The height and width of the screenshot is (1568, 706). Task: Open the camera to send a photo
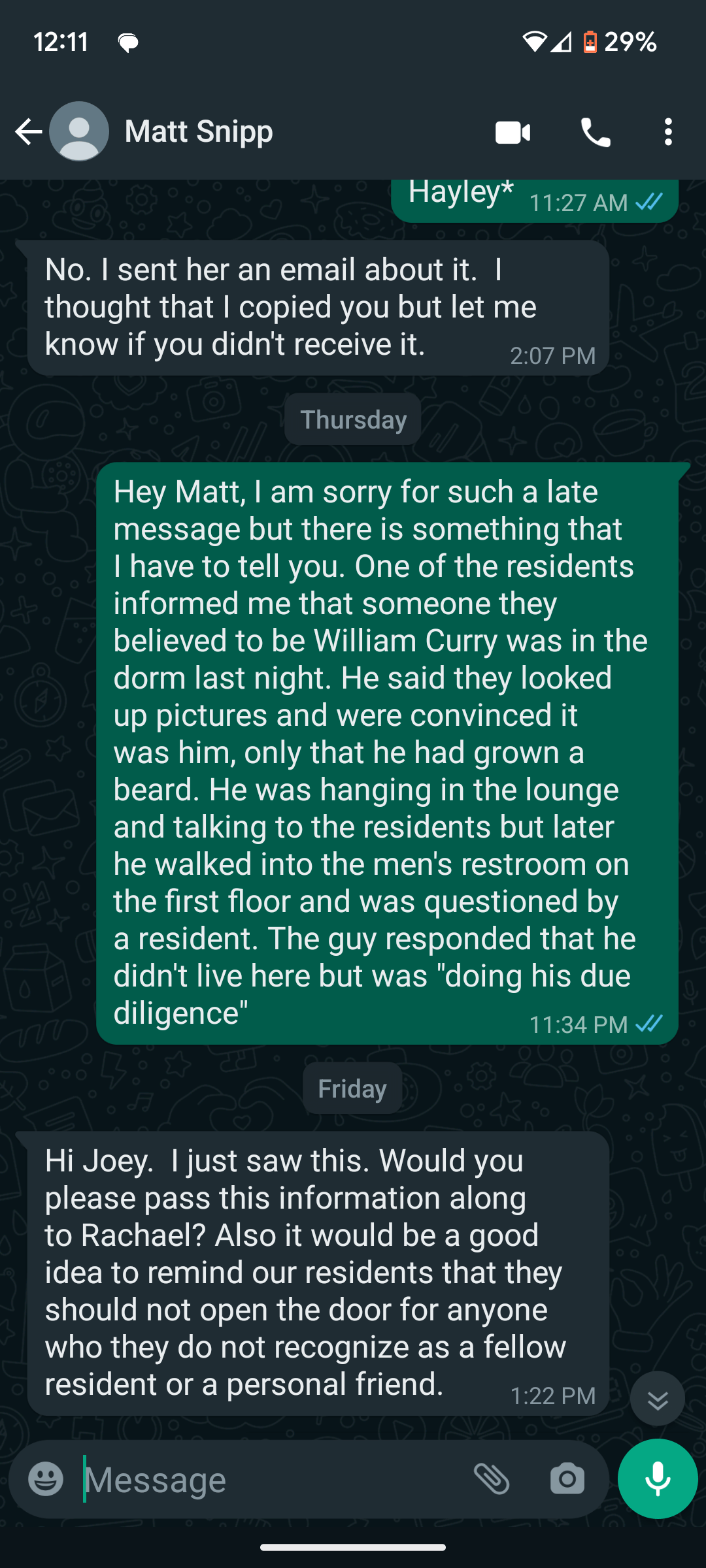pos(567,1479)
